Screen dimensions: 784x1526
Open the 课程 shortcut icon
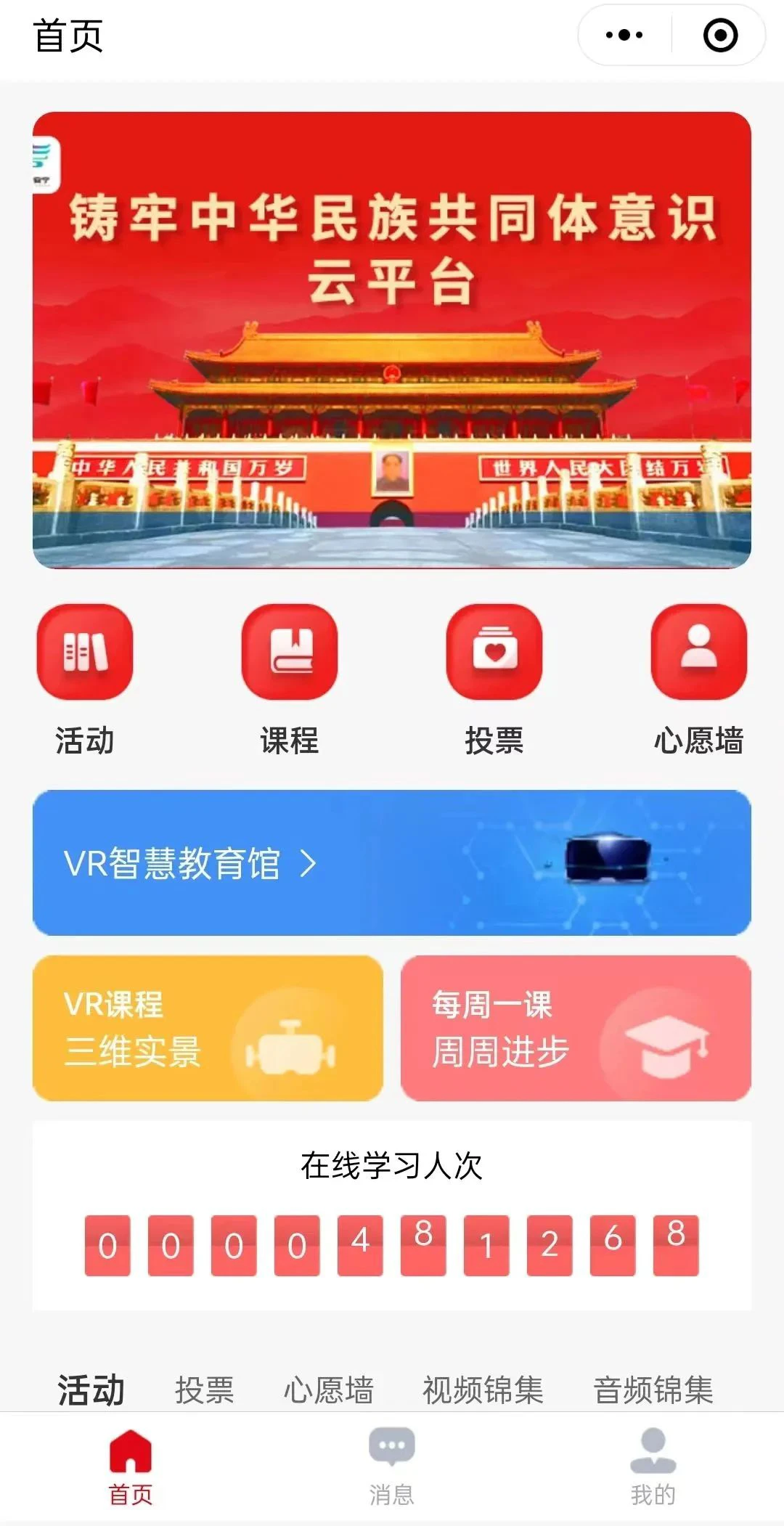[290, 652]
